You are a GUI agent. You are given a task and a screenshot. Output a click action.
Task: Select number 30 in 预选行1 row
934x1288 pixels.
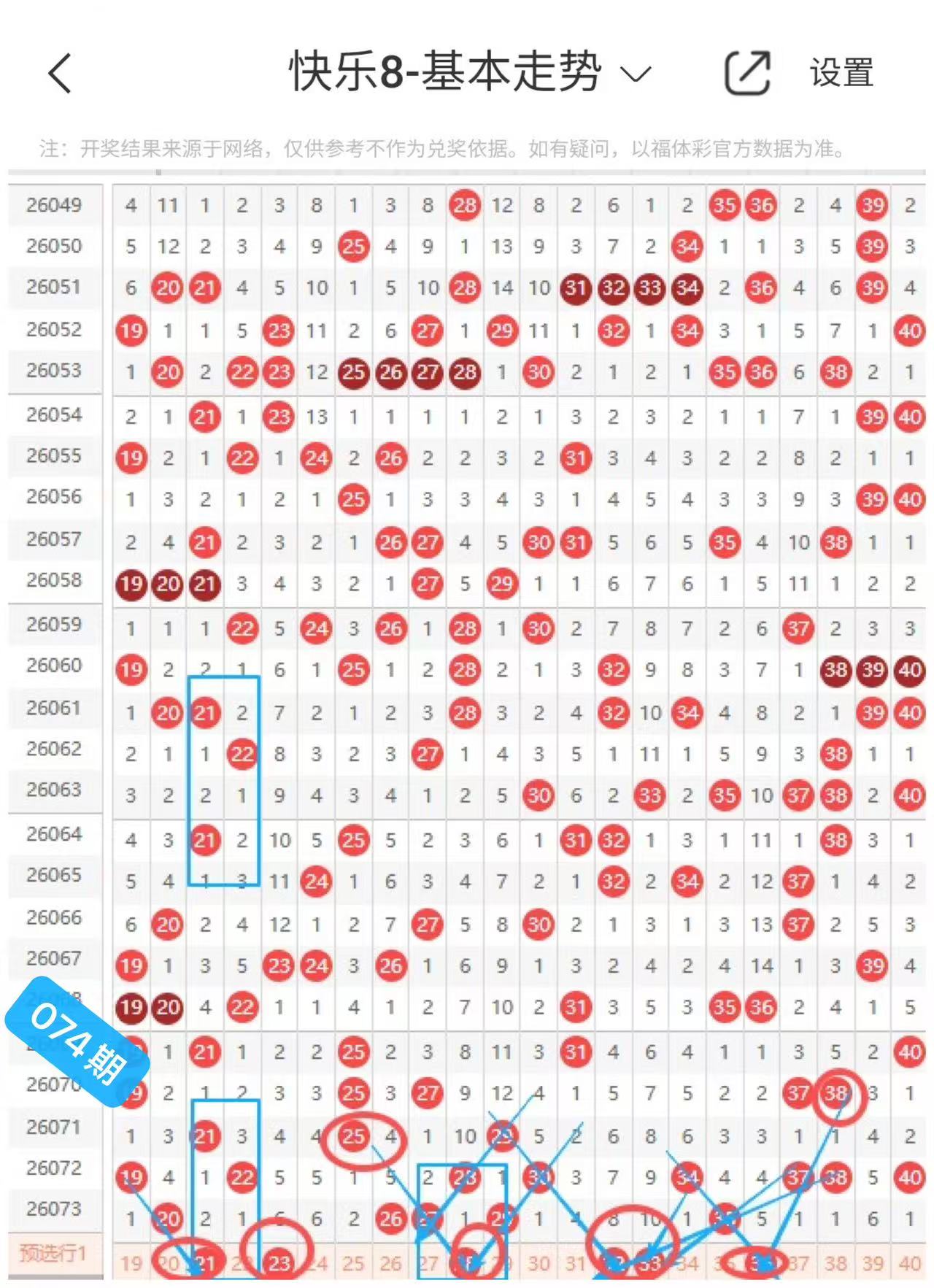pyautogui.click(x=539, y=1263)
